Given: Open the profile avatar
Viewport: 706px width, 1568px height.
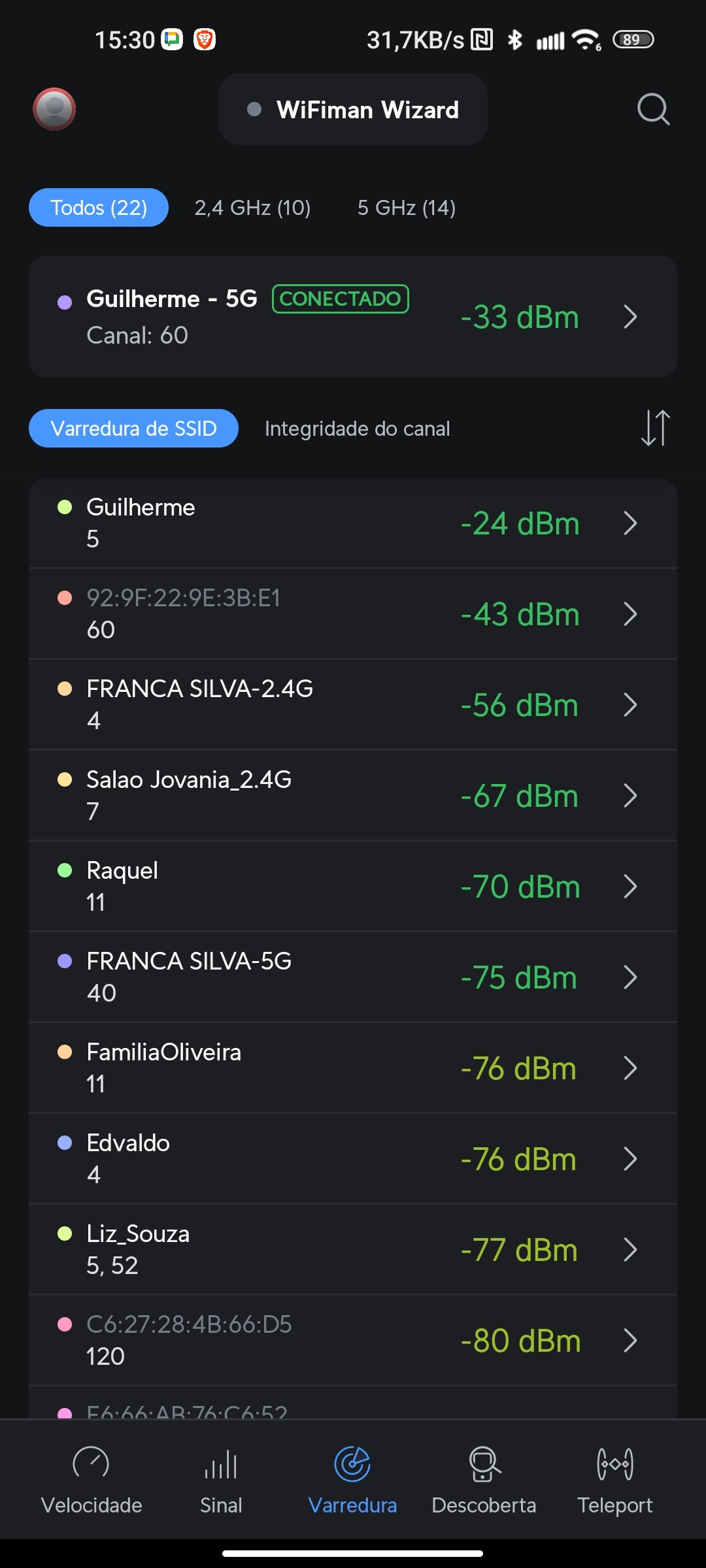Looking at the screenshot, I should 54,109.
